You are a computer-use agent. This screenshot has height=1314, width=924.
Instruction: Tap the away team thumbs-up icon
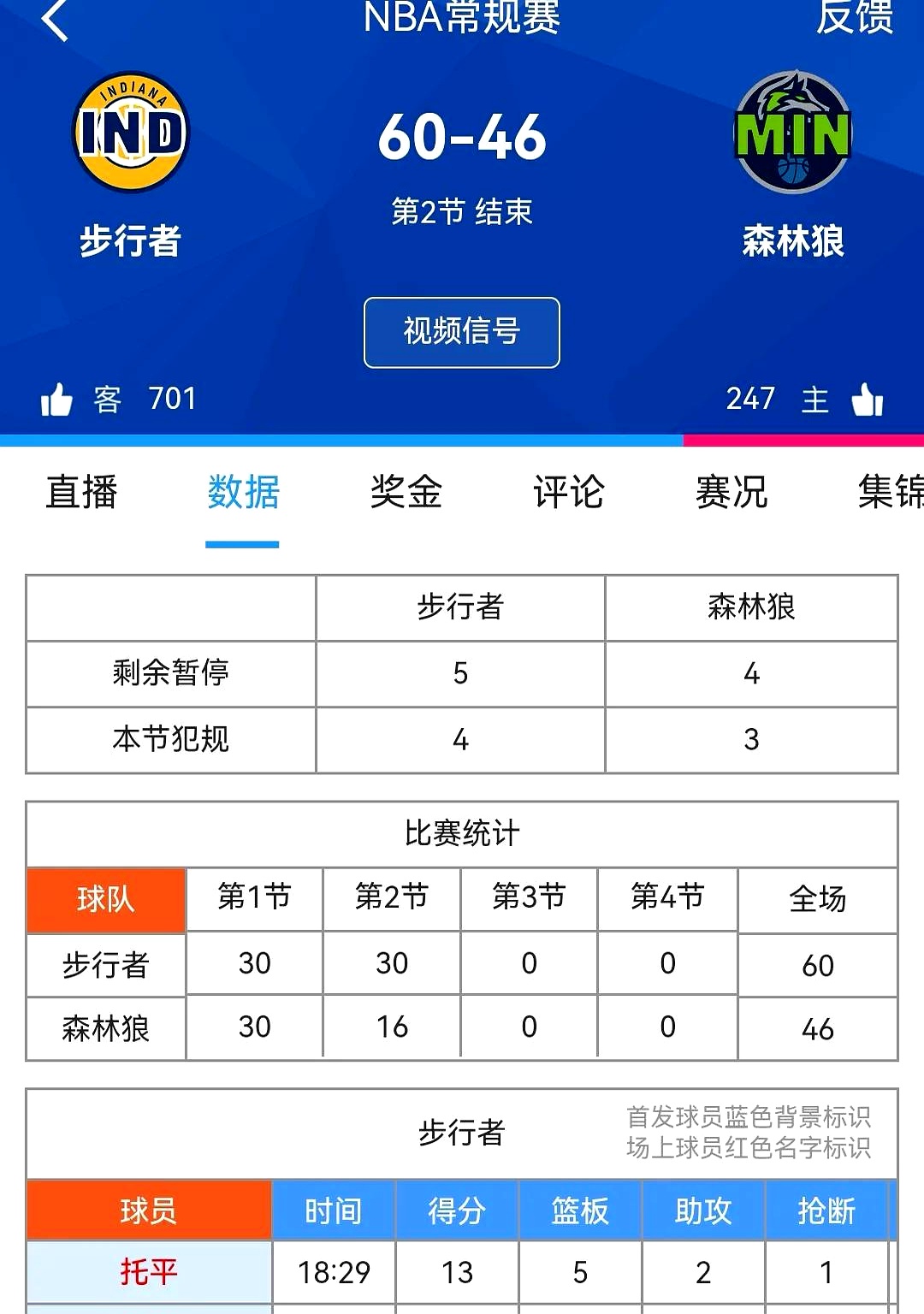pos(56,398)
